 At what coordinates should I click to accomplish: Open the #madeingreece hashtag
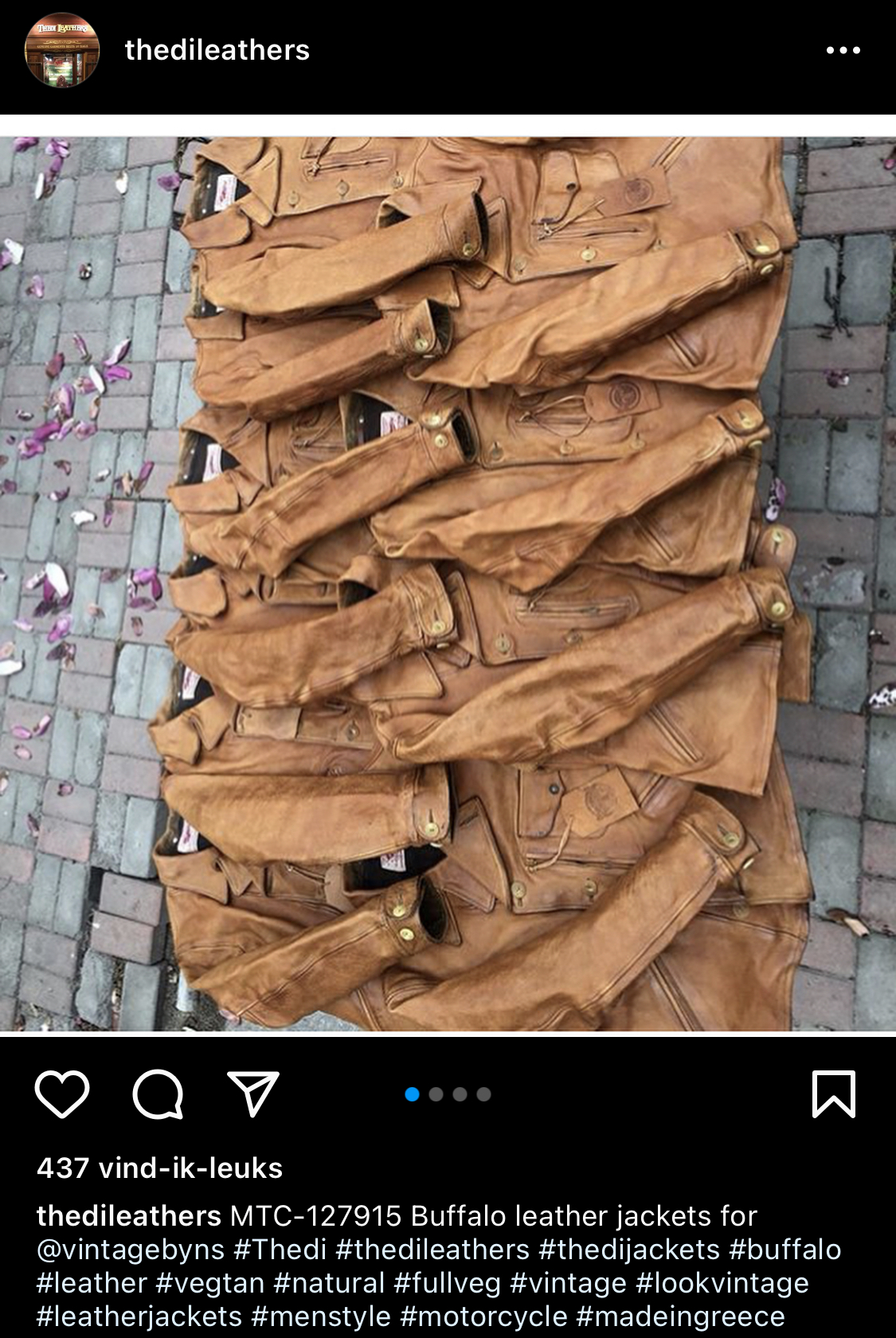click(680, 1316)
